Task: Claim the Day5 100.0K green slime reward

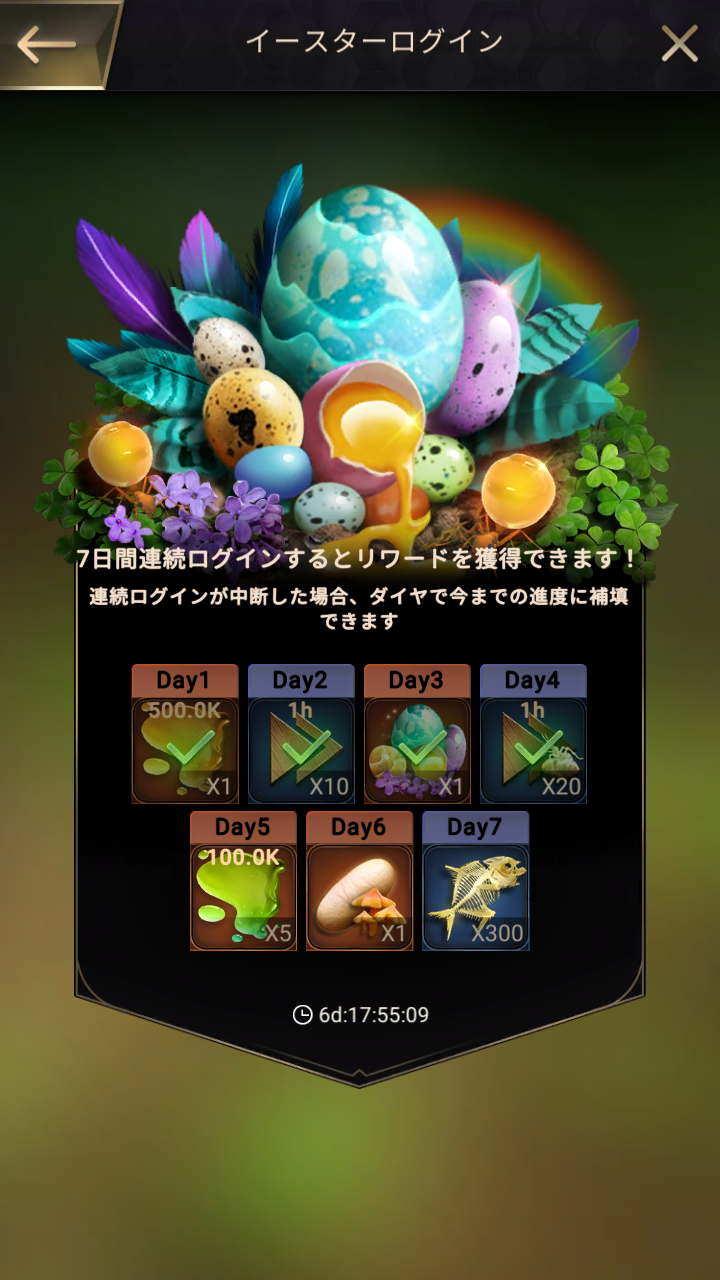Action: (x=243, y=880)
